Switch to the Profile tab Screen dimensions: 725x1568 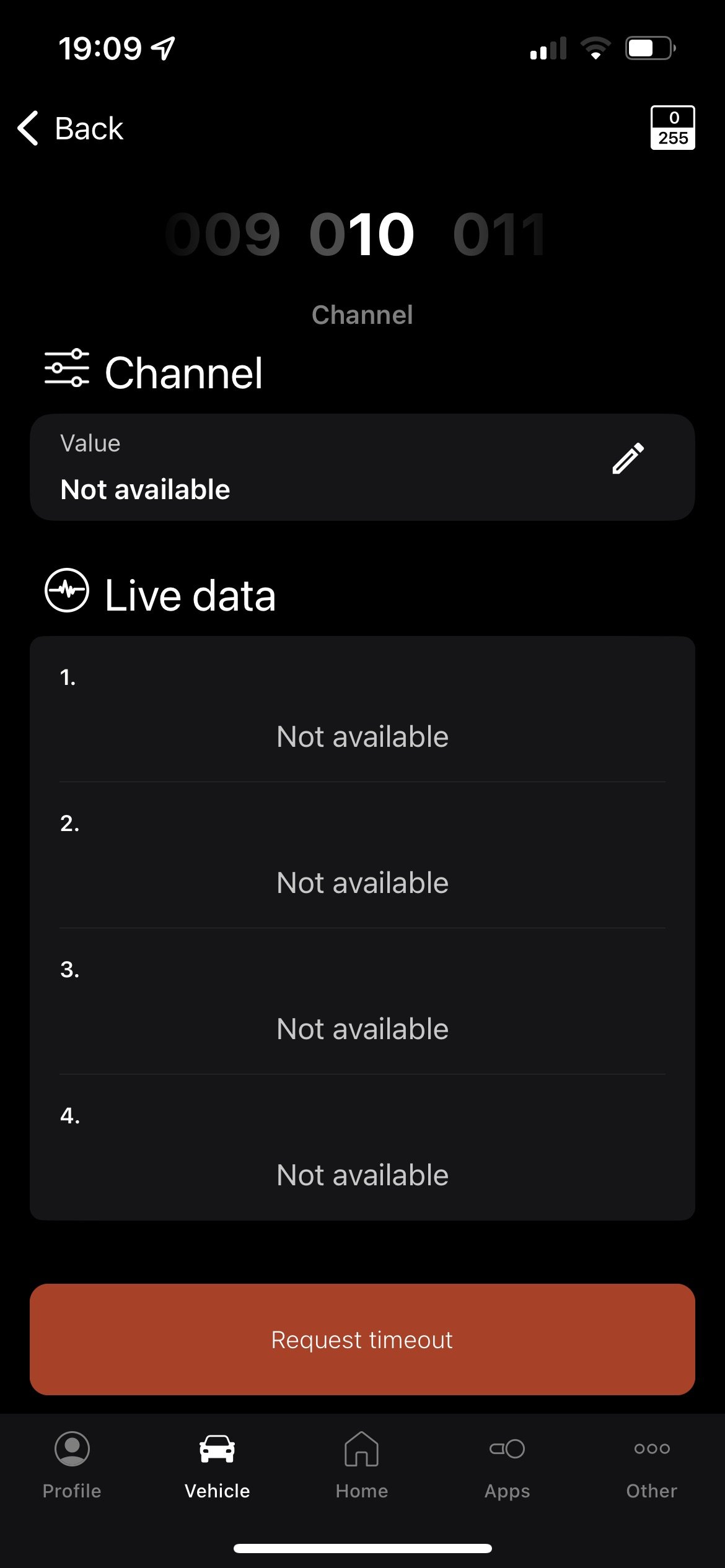(72, 1464)
